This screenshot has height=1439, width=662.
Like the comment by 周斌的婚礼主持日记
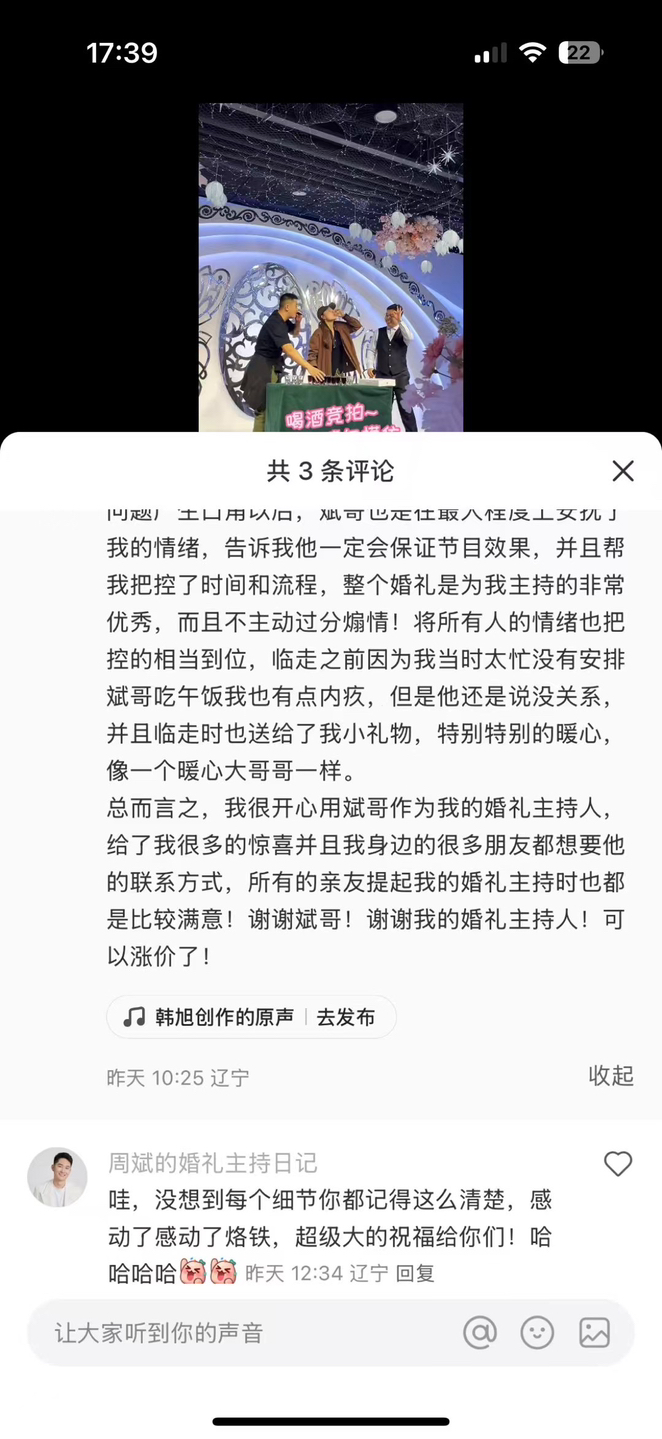click(618, 1164)
